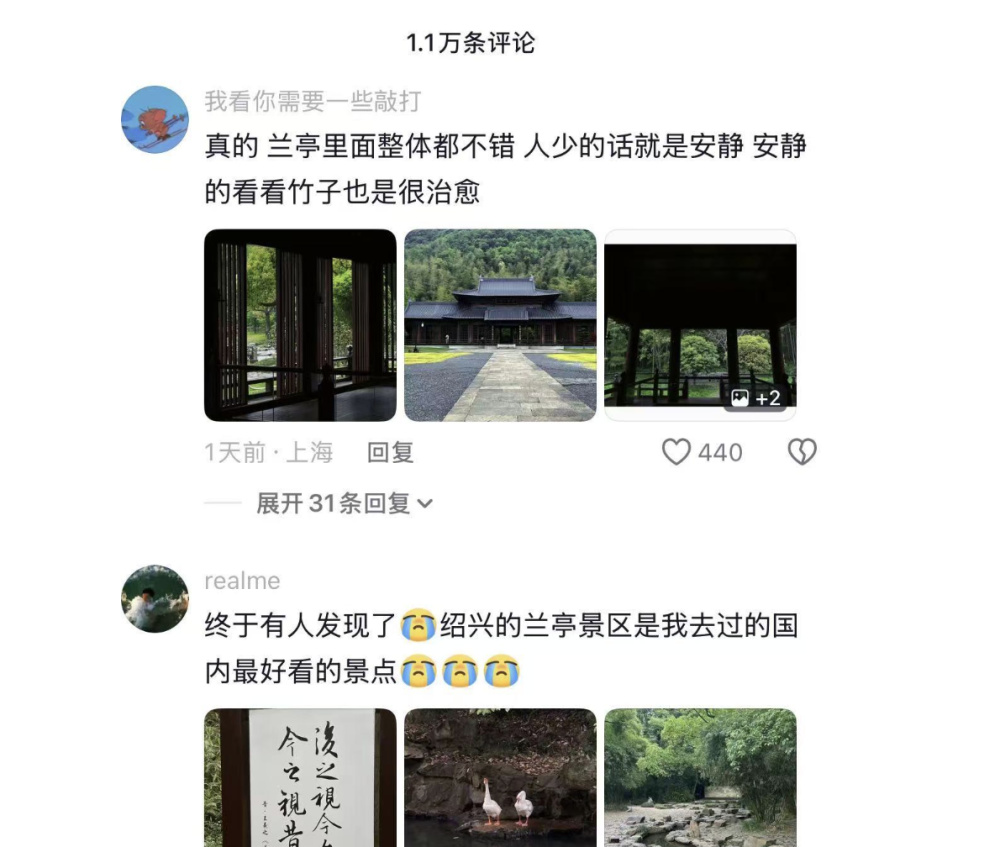Open username 我看你需要一些敲打
The image size is (1000, 847).
312,101
